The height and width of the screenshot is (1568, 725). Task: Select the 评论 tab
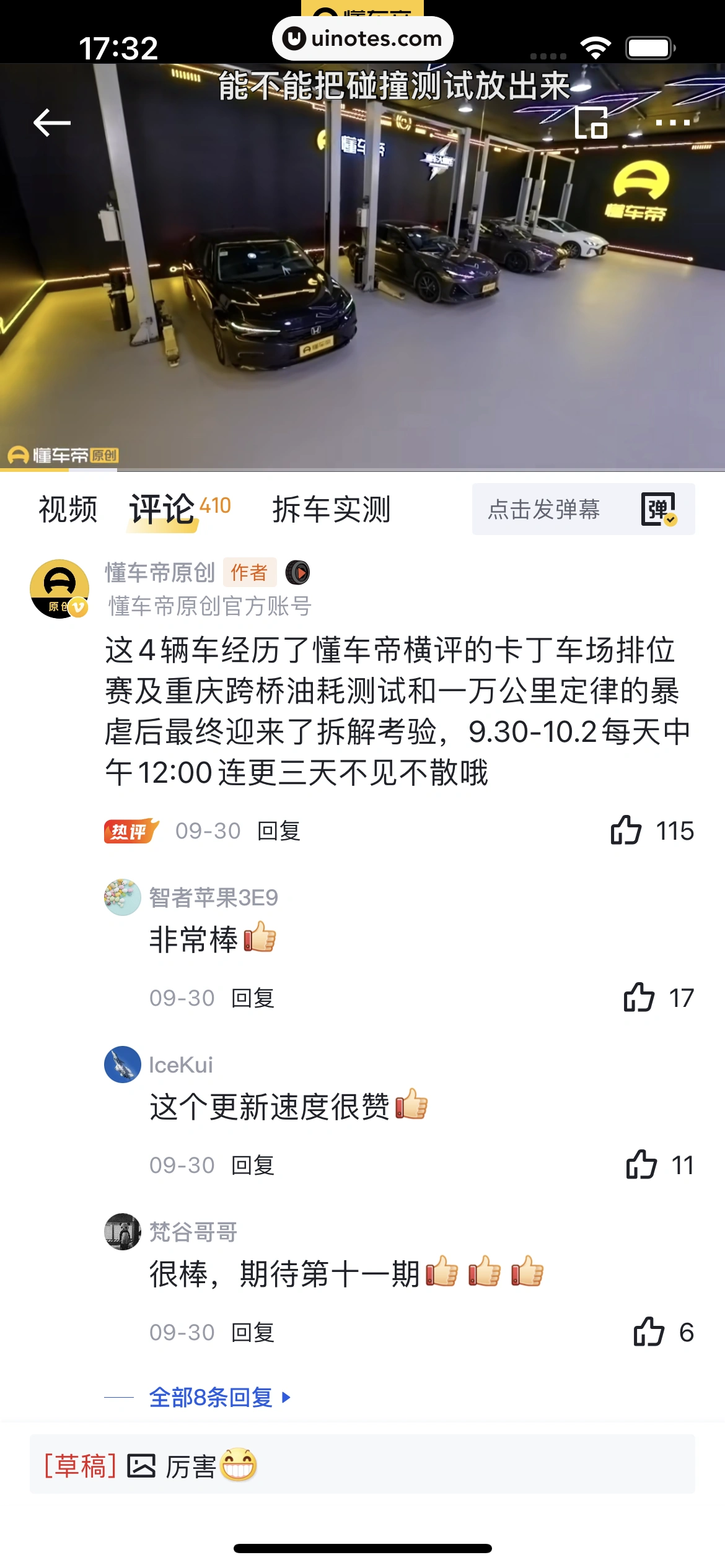tap(162, 510)
